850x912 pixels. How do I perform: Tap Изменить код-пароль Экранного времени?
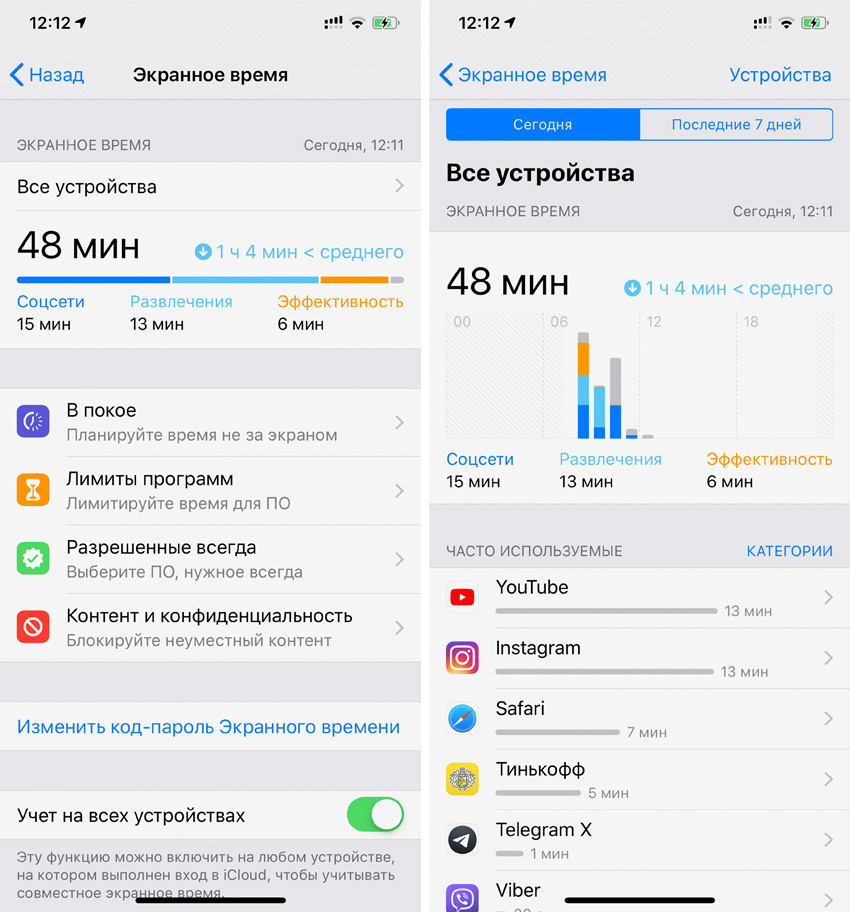click(208, 727)
